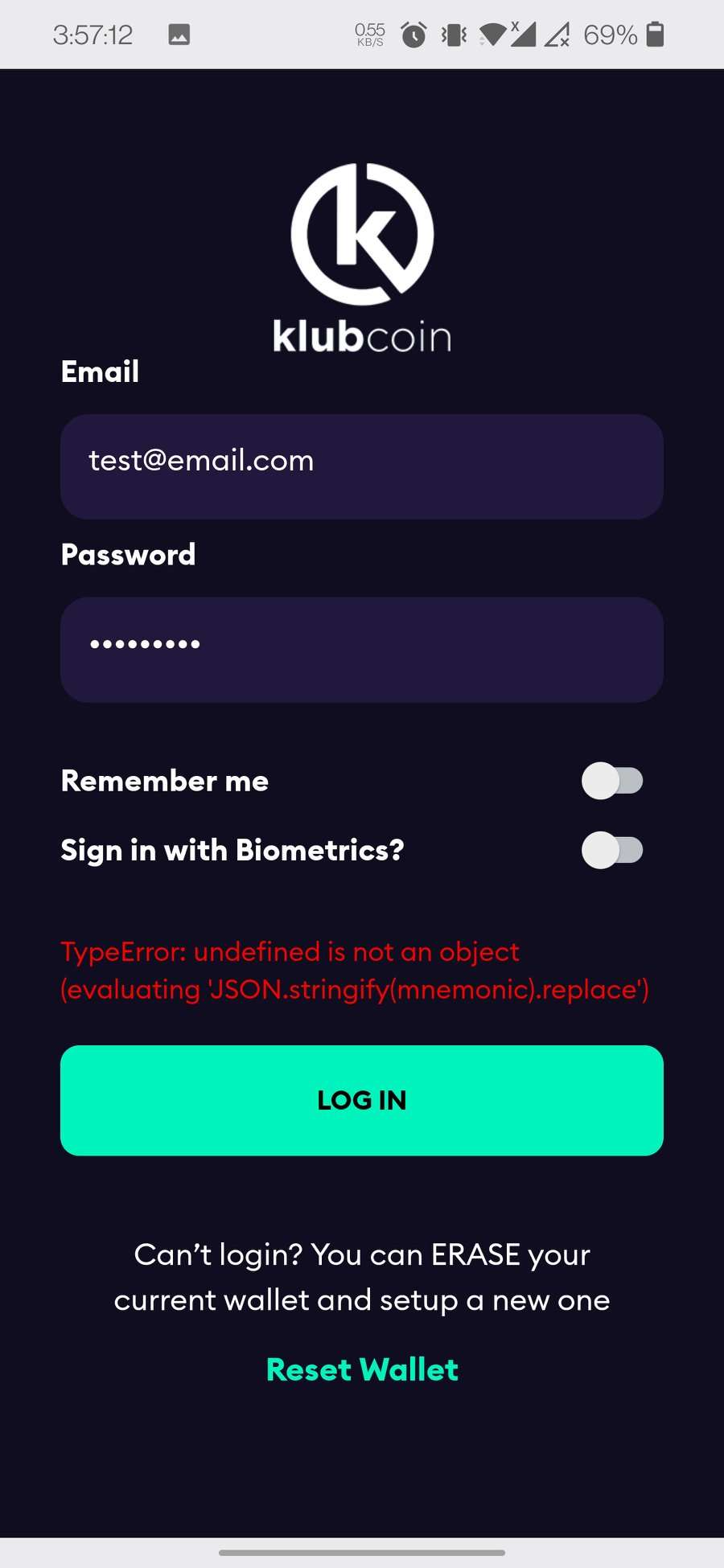This screenshot has width=724, height=1568.
Task: Tap the LOG IN button
Action: (361, 1100)
